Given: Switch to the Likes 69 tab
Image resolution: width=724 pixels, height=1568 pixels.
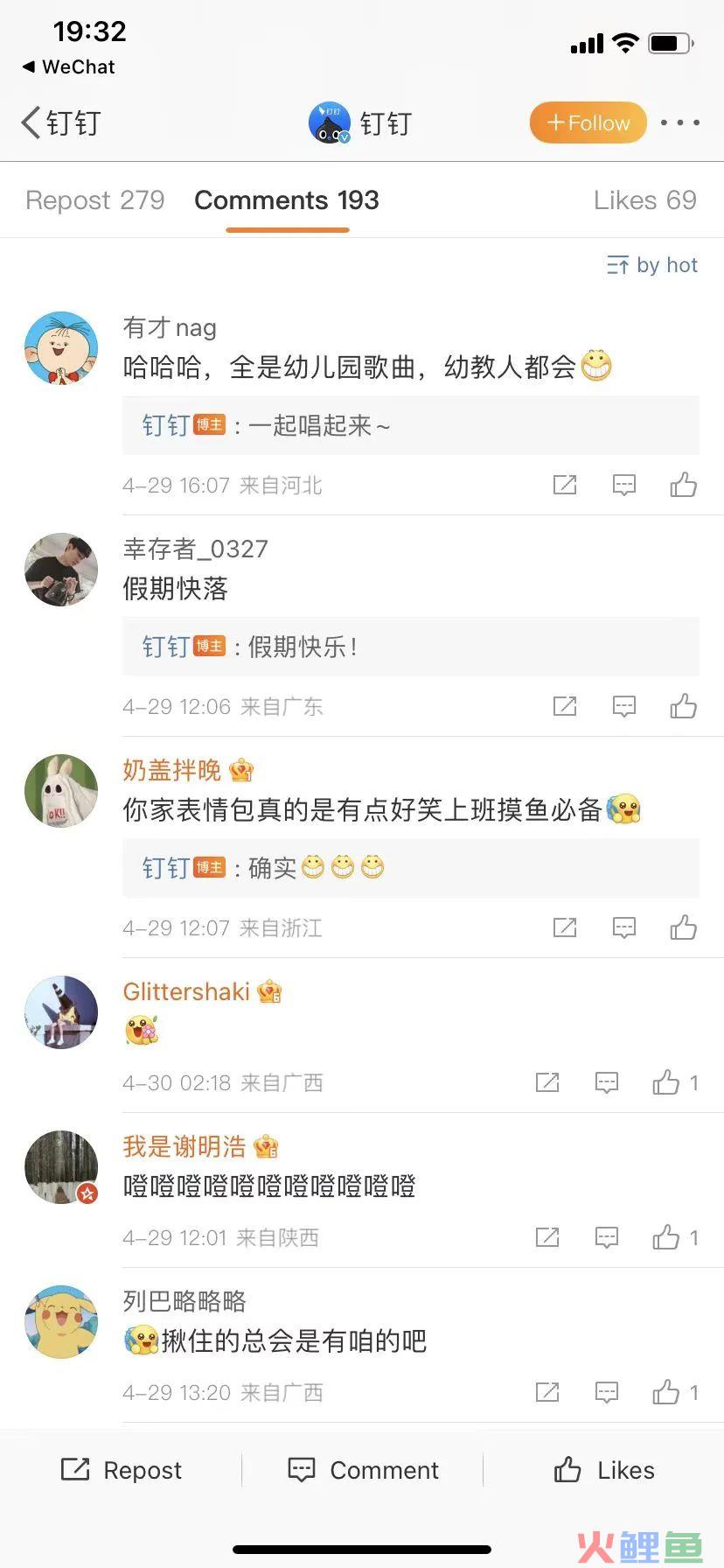Looking at the screenshot, I should pos(644,200).
